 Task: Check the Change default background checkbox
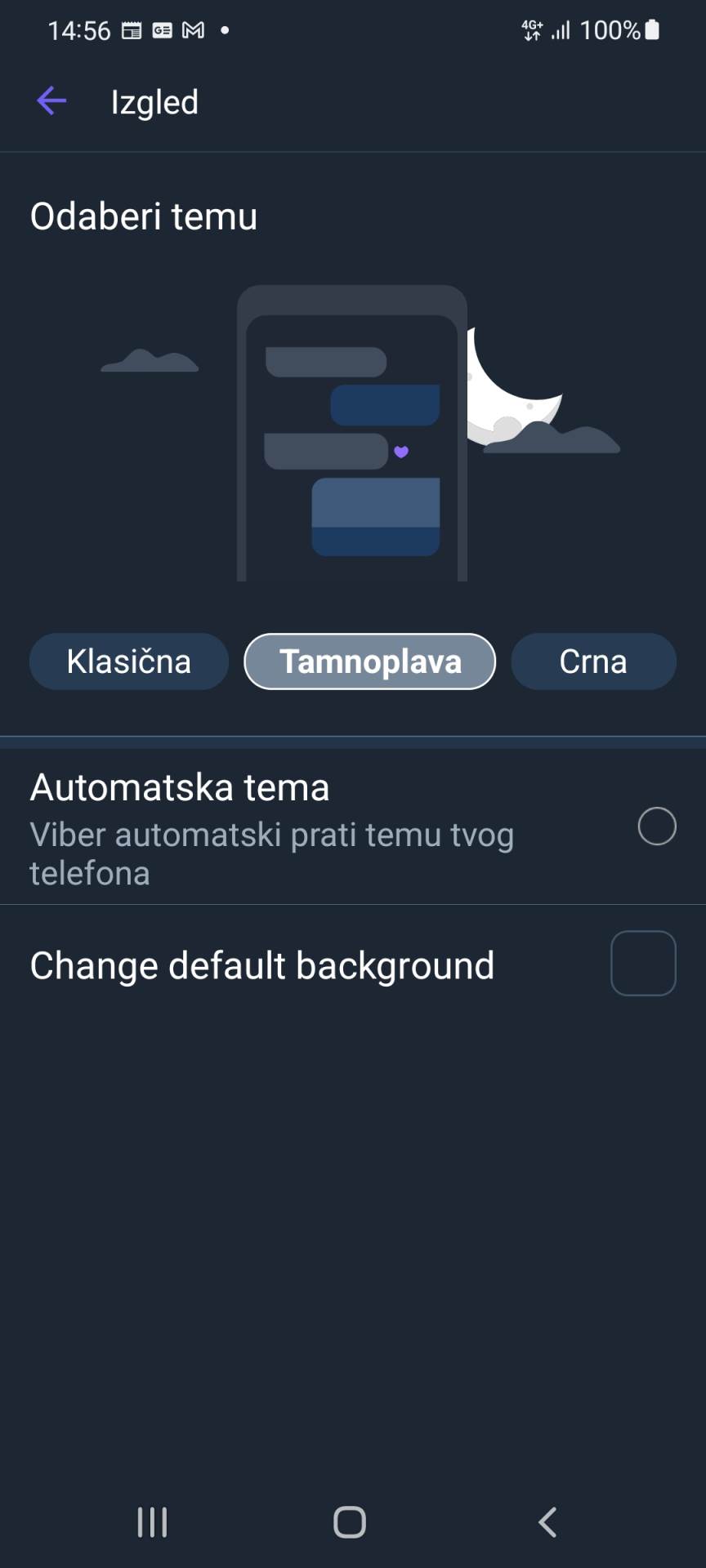point(642,962)
